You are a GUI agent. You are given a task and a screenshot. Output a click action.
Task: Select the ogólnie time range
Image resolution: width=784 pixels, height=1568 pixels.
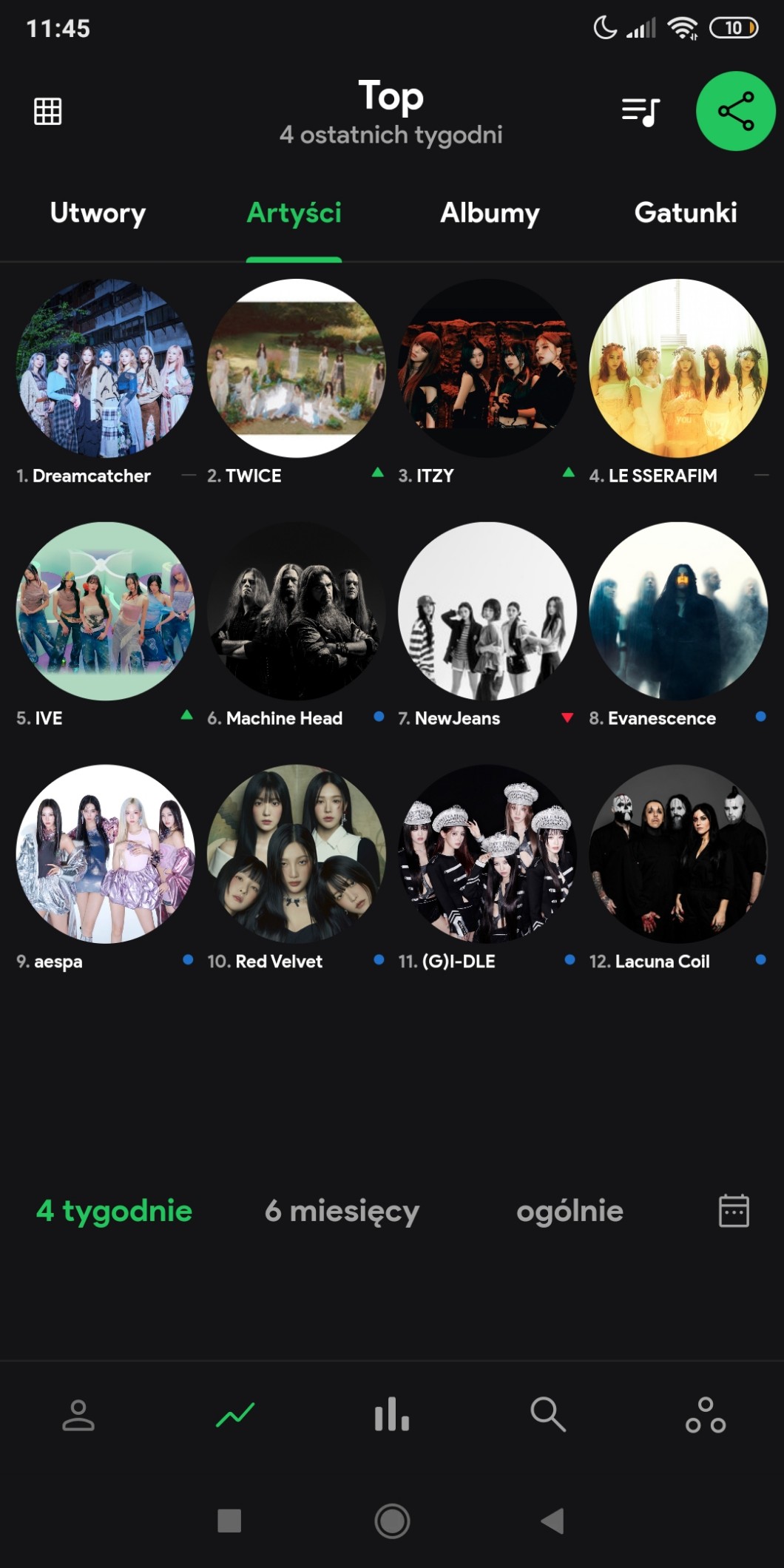click(x=570, y=1212)
